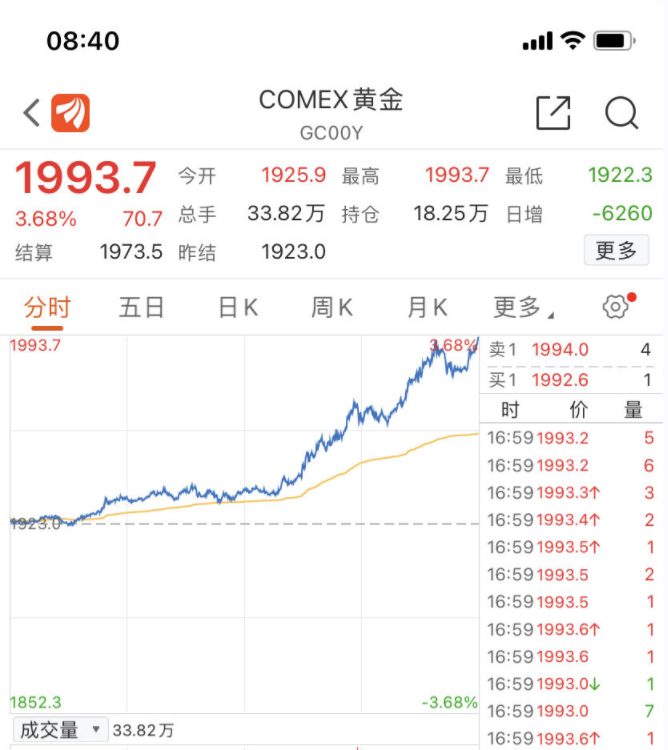Switch to the 五日 chart tab
The width and height of the screenshot is (668, 750).
pos(141,308)
